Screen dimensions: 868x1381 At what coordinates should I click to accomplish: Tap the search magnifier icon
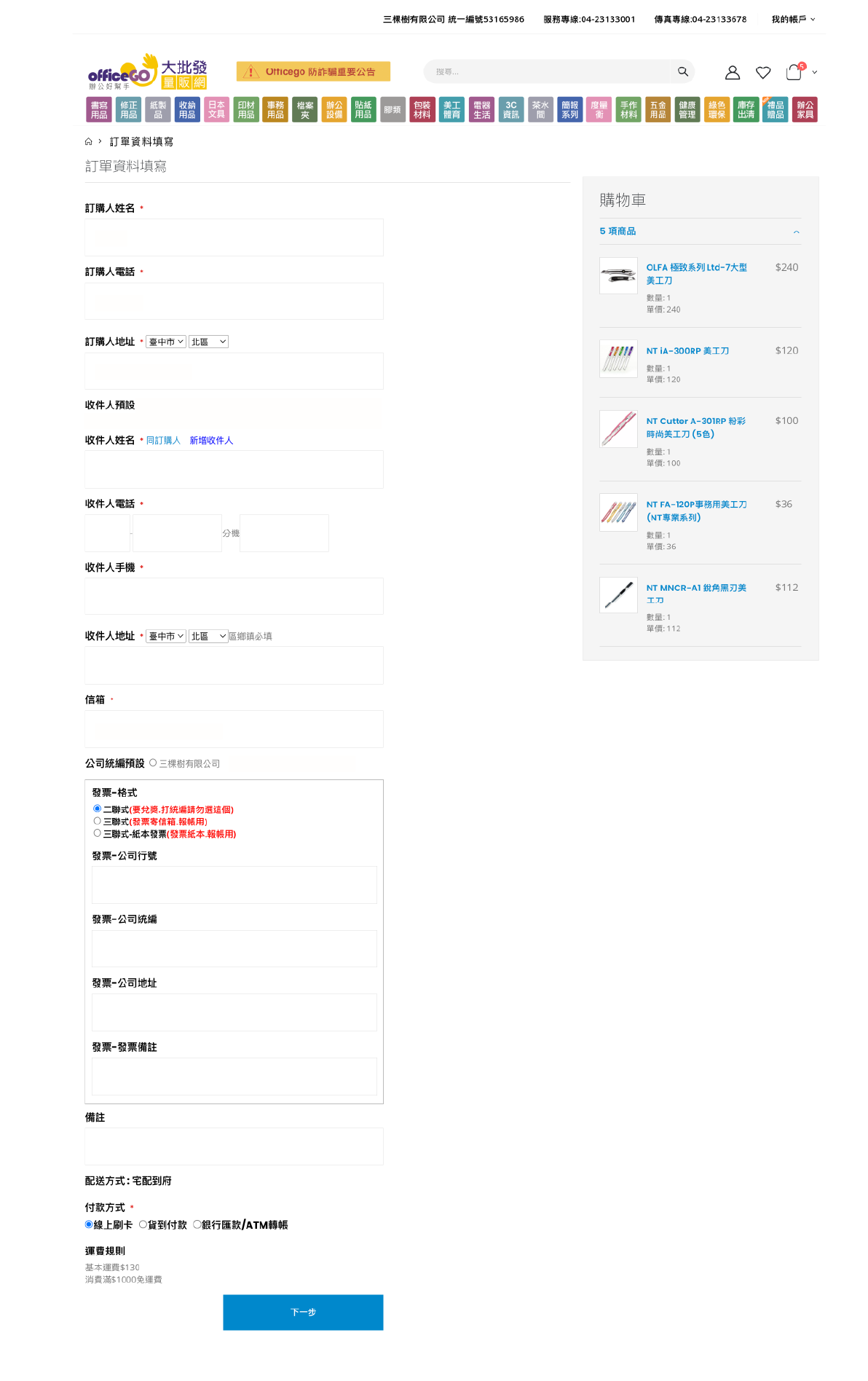click(x=682, y=71)
